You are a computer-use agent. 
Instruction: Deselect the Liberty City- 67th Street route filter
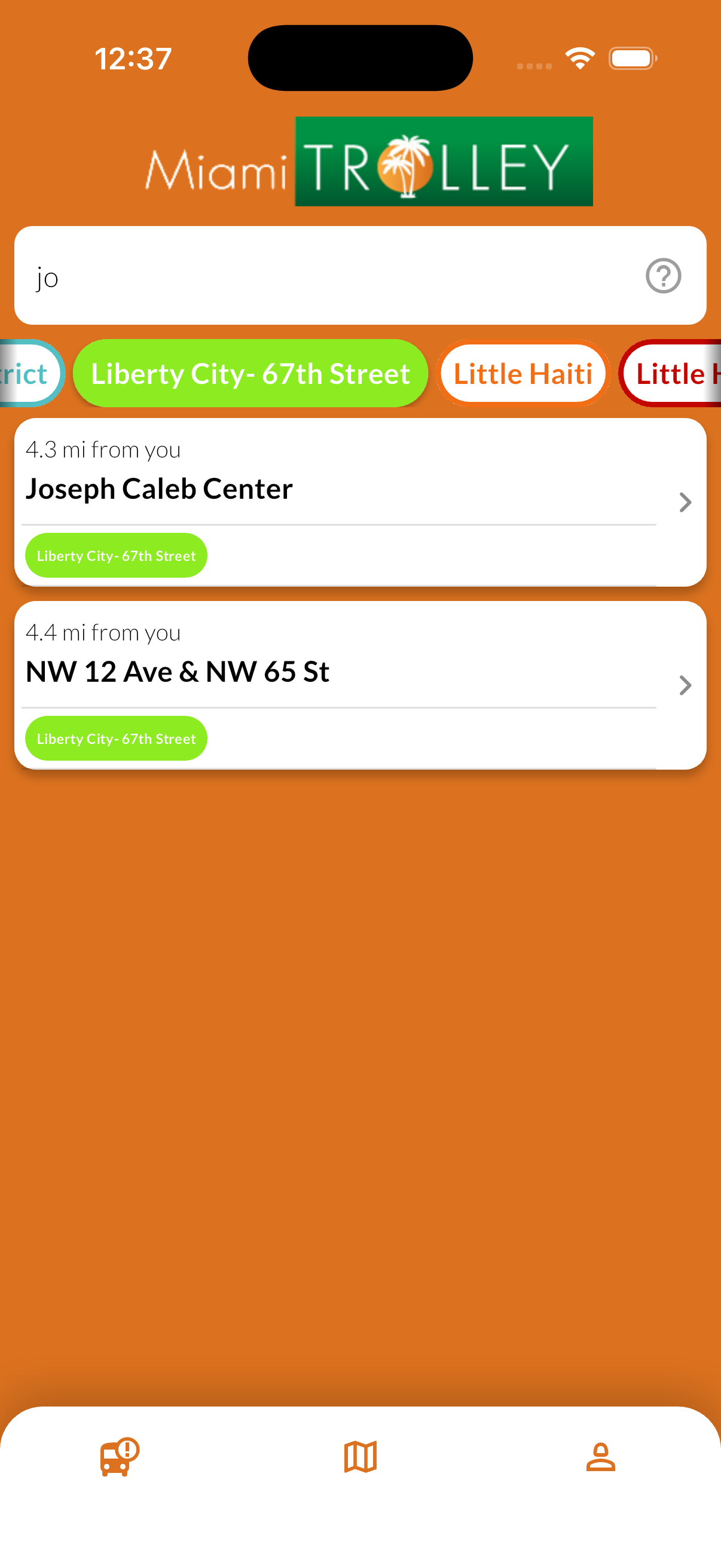[250, 373]
